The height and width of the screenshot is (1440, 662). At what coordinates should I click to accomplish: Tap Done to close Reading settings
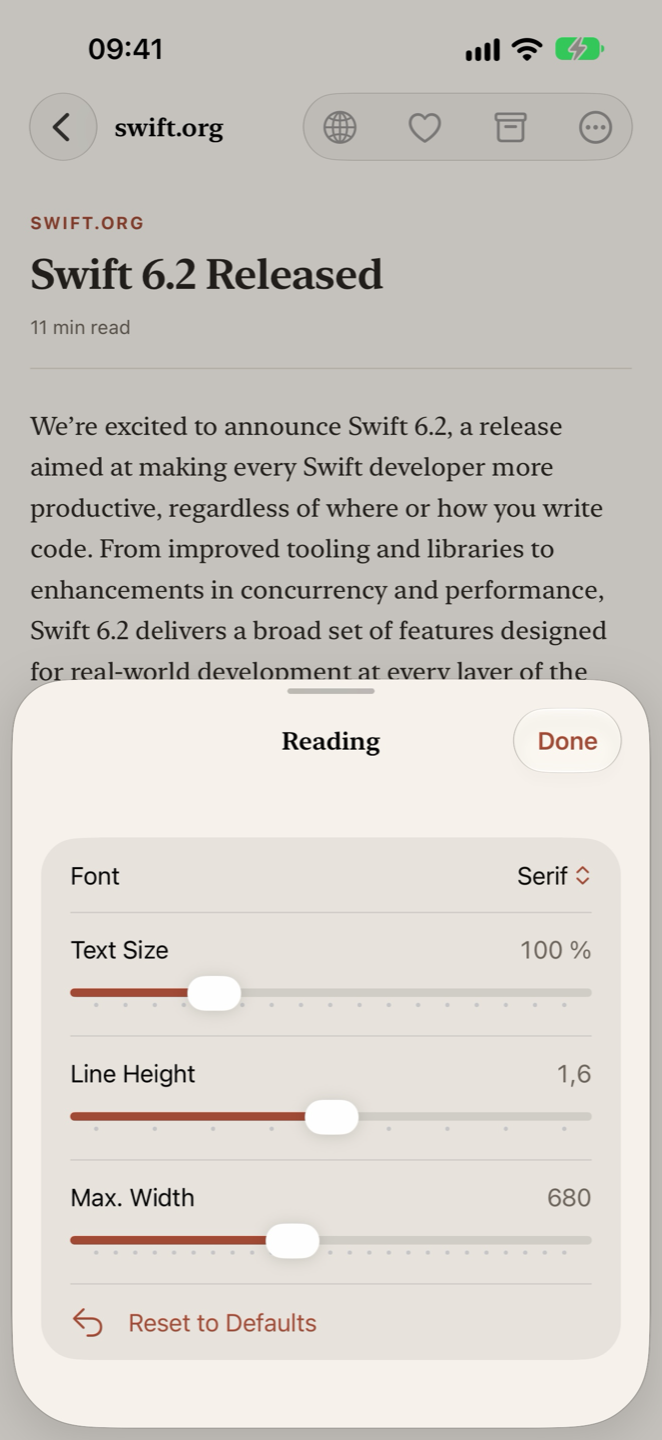click(567, 741)
